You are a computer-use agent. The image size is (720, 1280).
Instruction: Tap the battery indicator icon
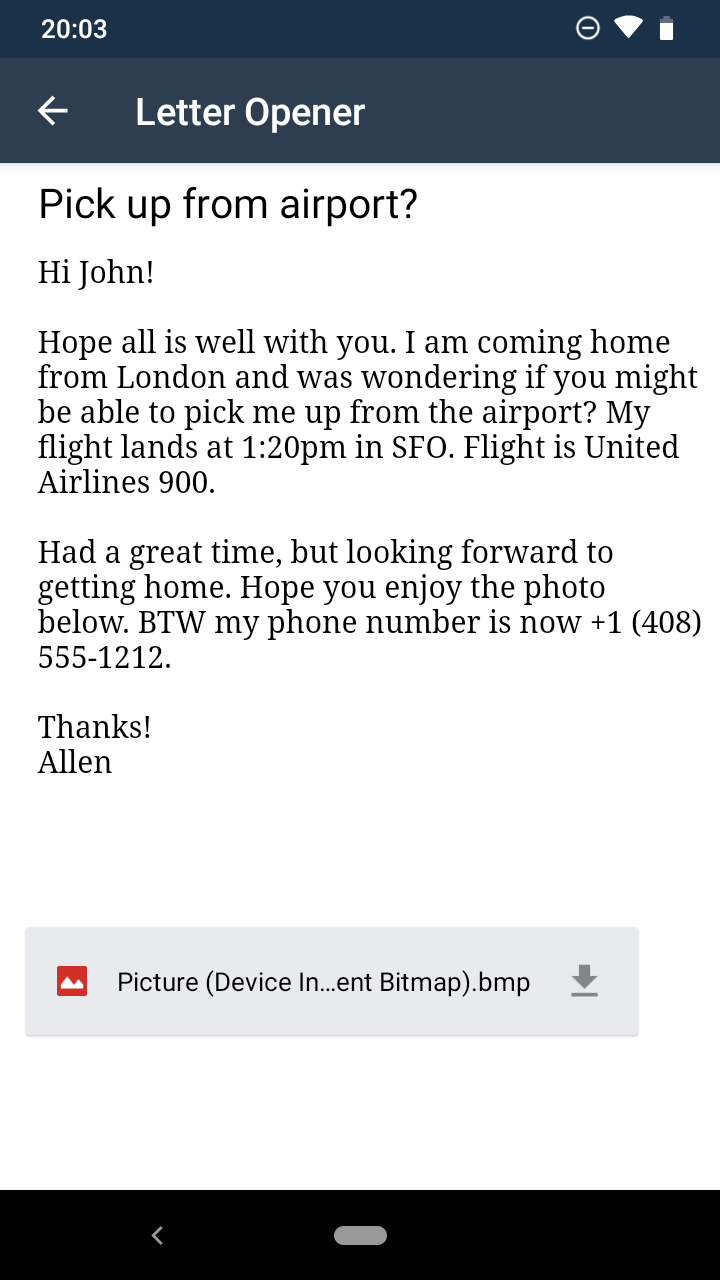click(666, 29)
